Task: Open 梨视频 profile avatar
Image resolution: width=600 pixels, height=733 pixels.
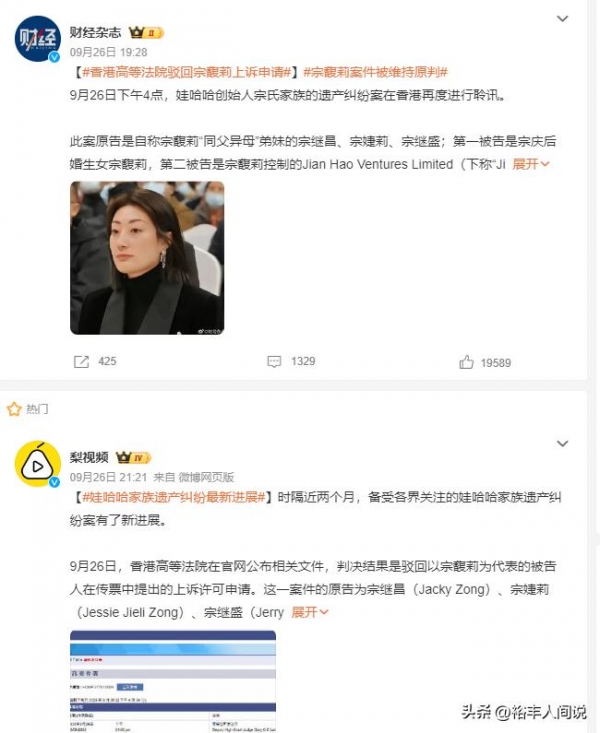Action: point(38,465)
